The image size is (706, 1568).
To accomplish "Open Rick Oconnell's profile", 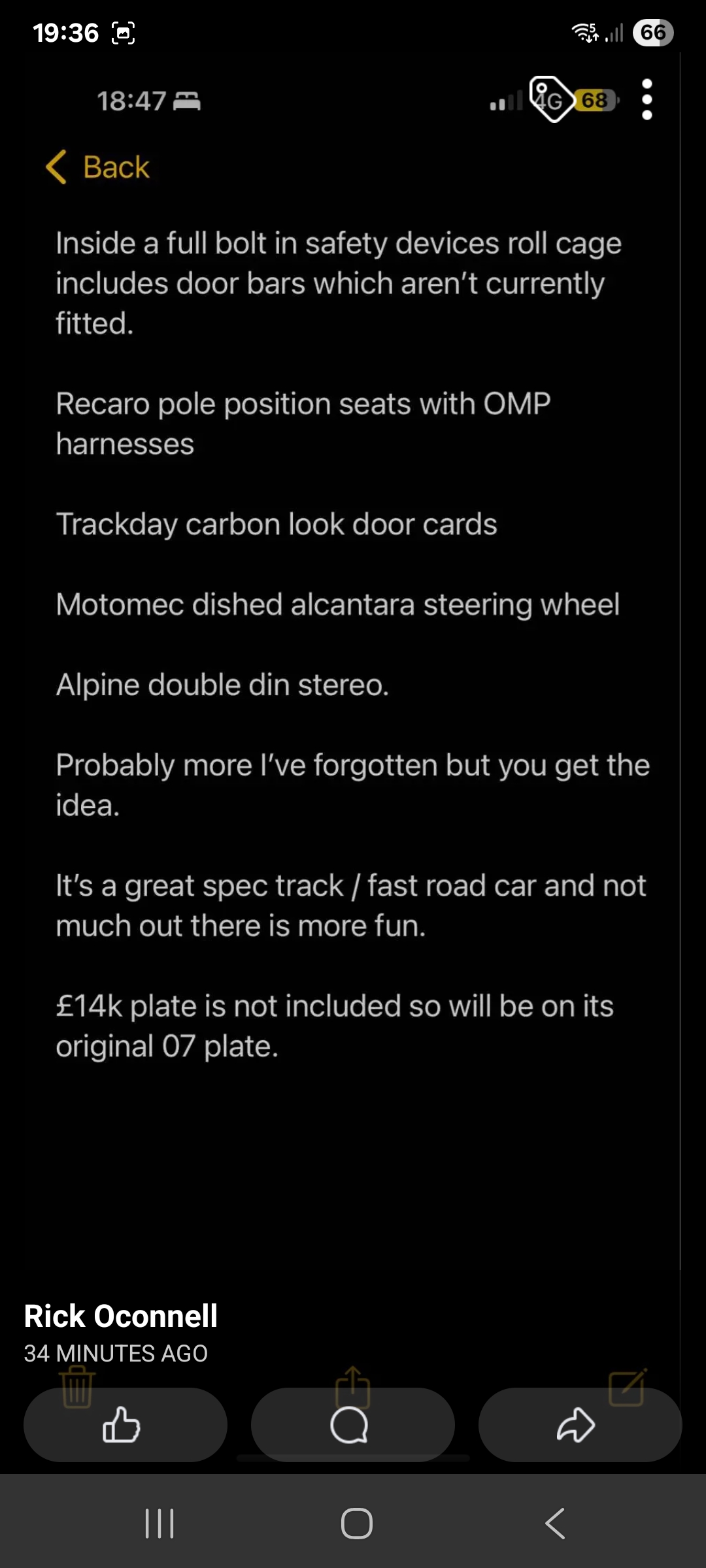I will tap(121, 1316).
